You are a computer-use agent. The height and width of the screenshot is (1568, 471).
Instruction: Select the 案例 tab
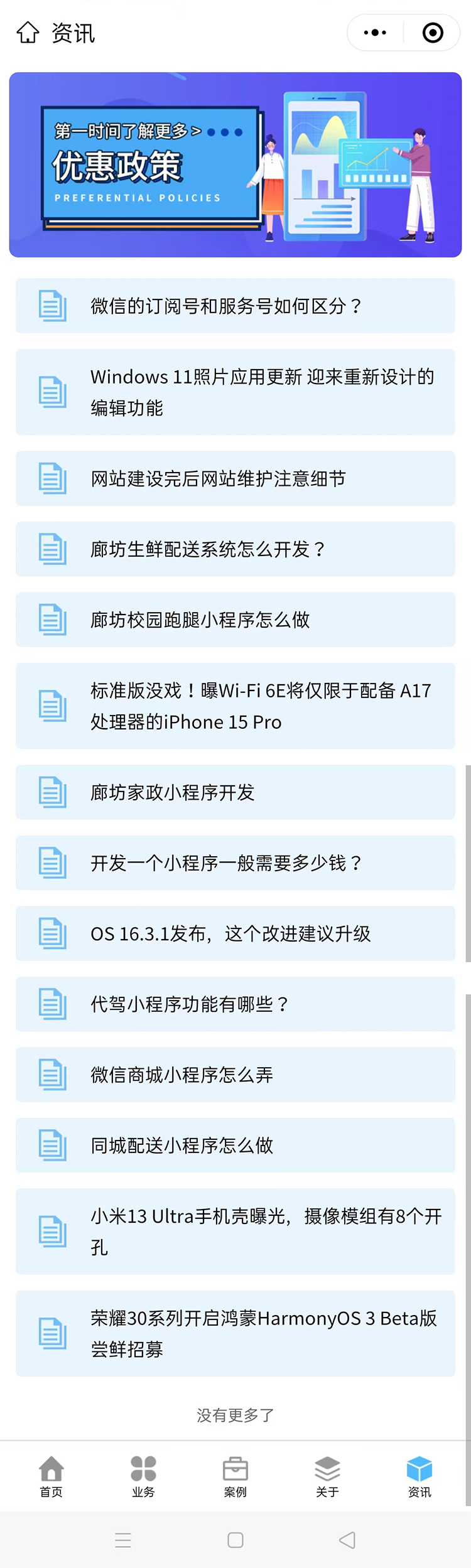pyautogui.click(x=235, y=1476)
